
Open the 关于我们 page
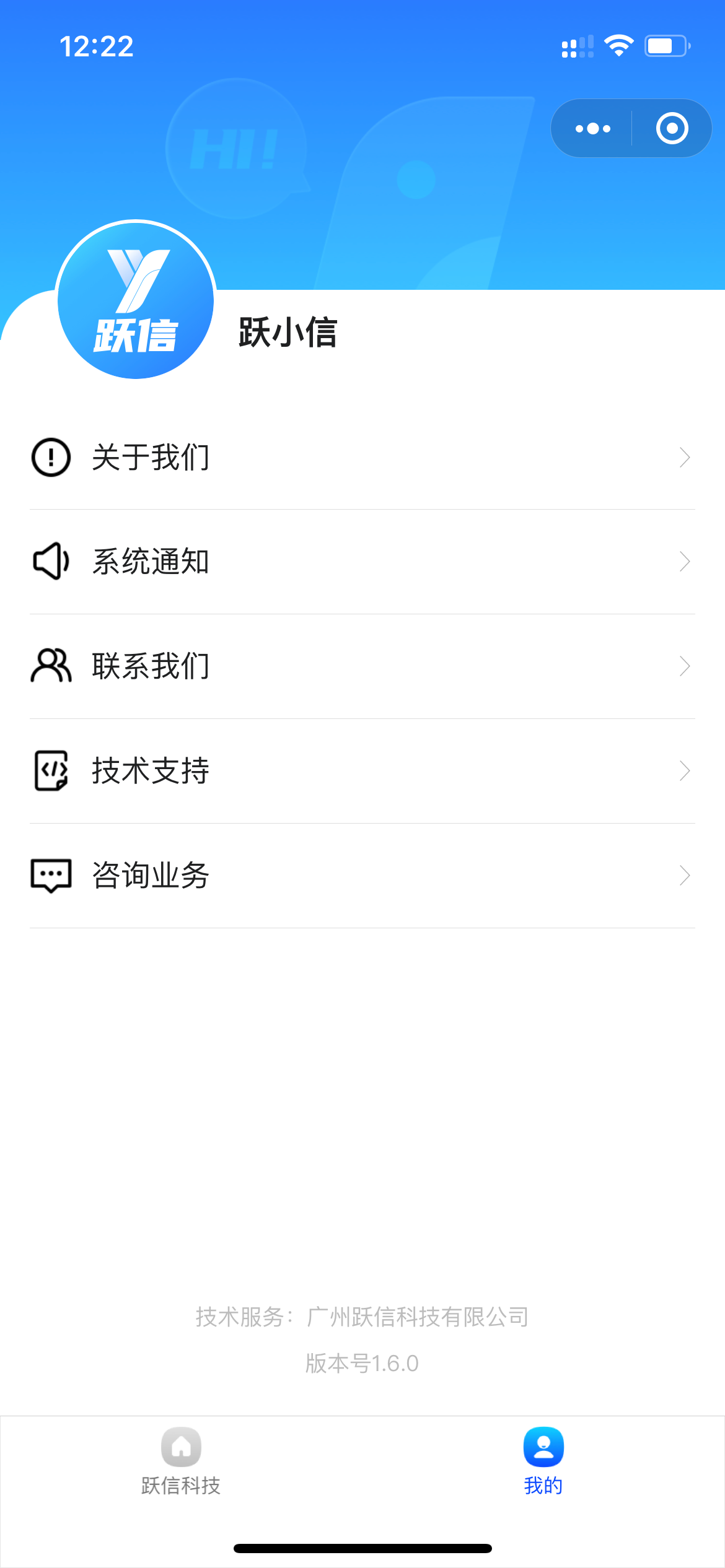point(362,458)
